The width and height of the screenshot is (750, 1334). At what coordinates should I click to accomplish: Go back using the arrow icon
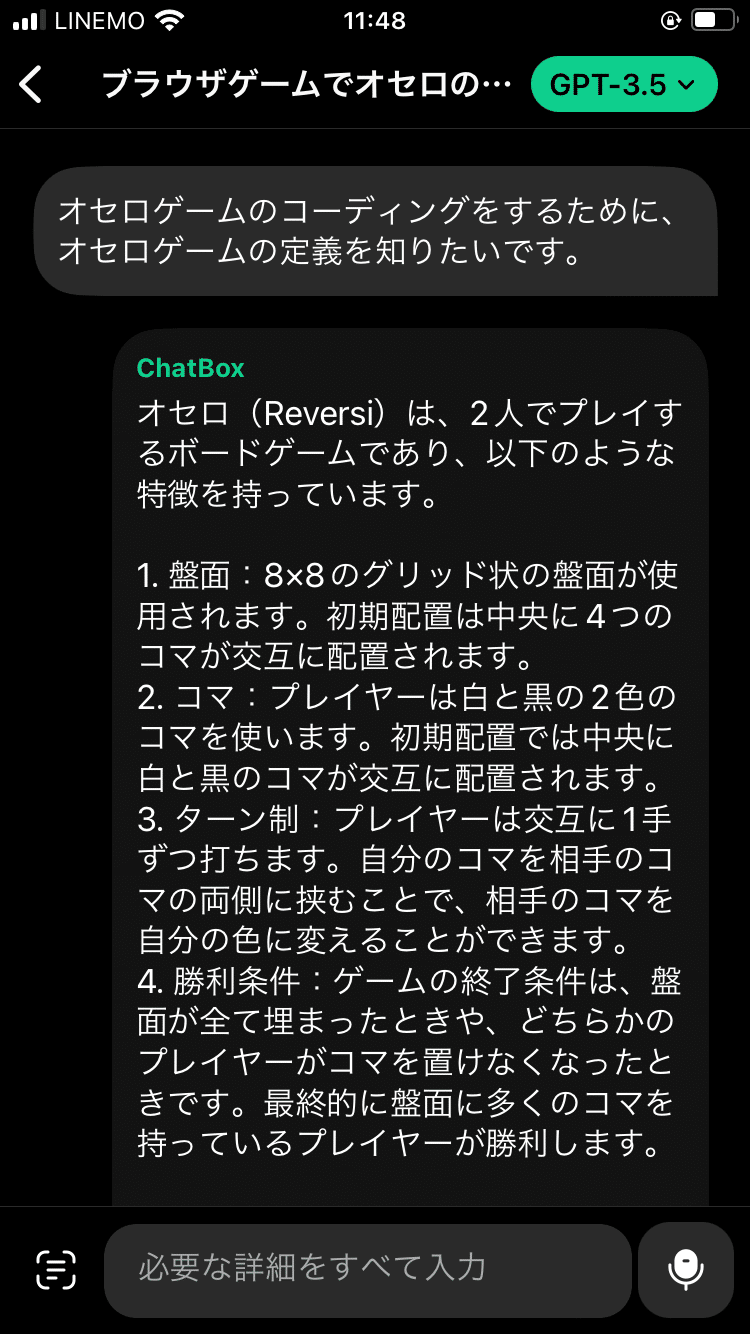(x=32, y=85)
